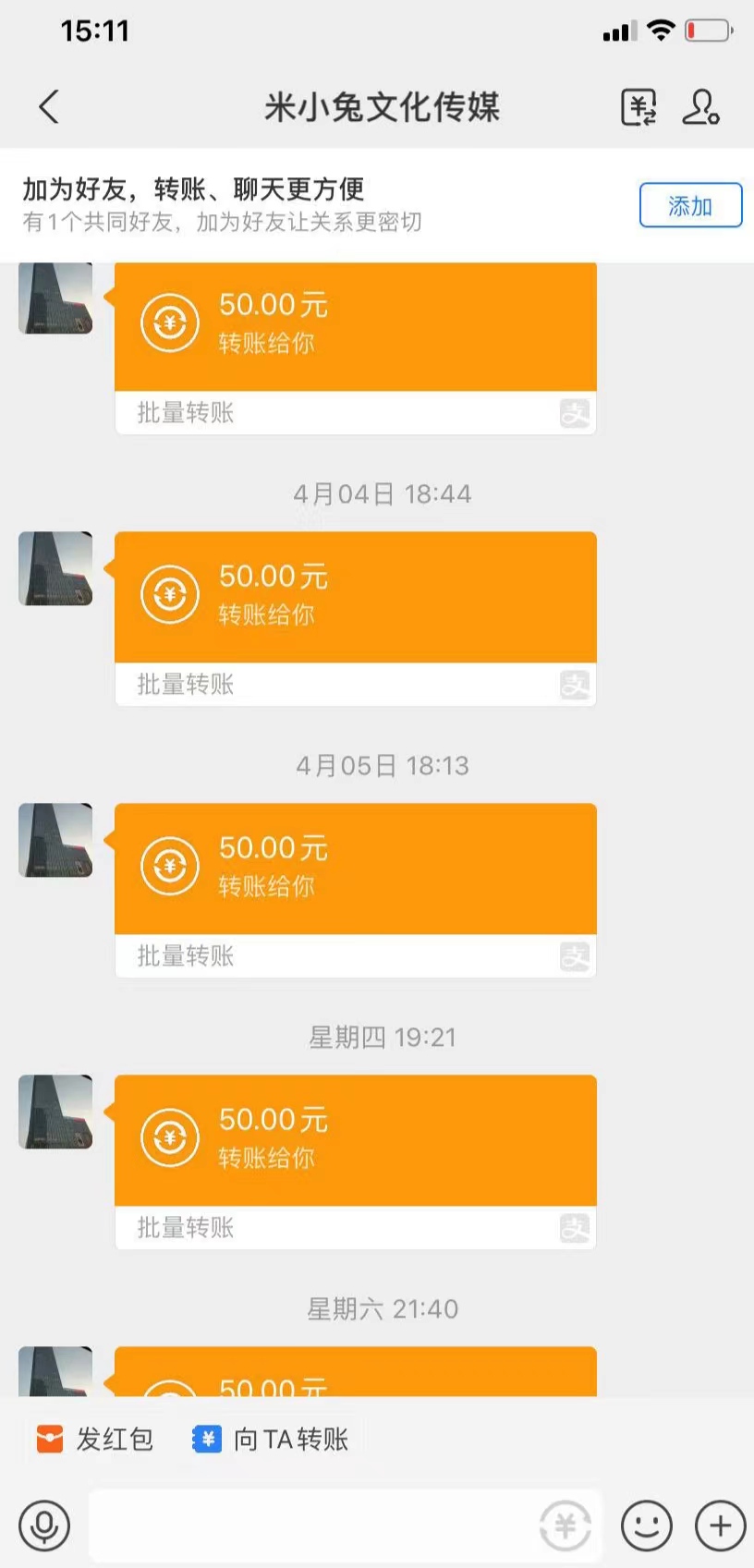Tap the 向TA转账 transfer icon
The image size is (754, 1568).
tap(207, 1439)
